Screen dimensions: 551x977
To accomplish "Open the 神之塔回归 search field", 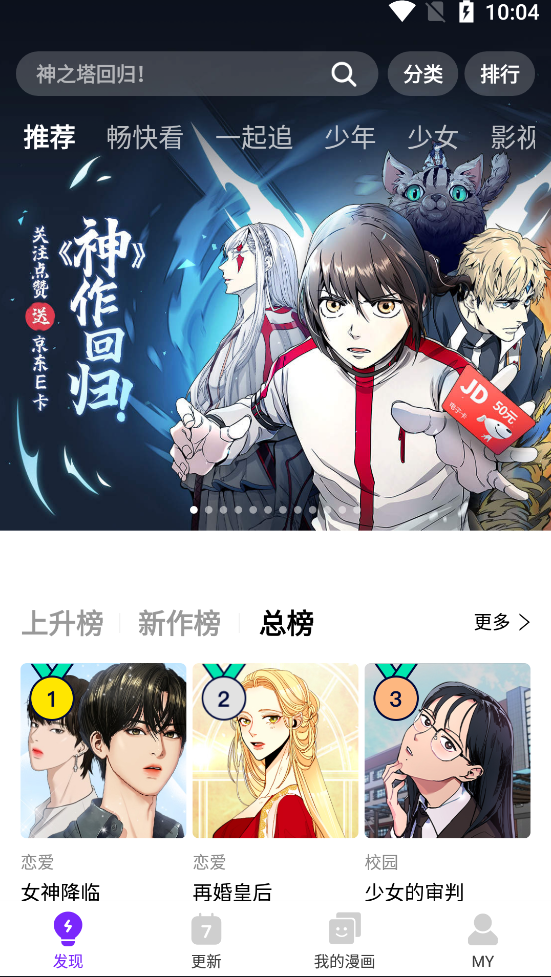I will coord(197,74).
